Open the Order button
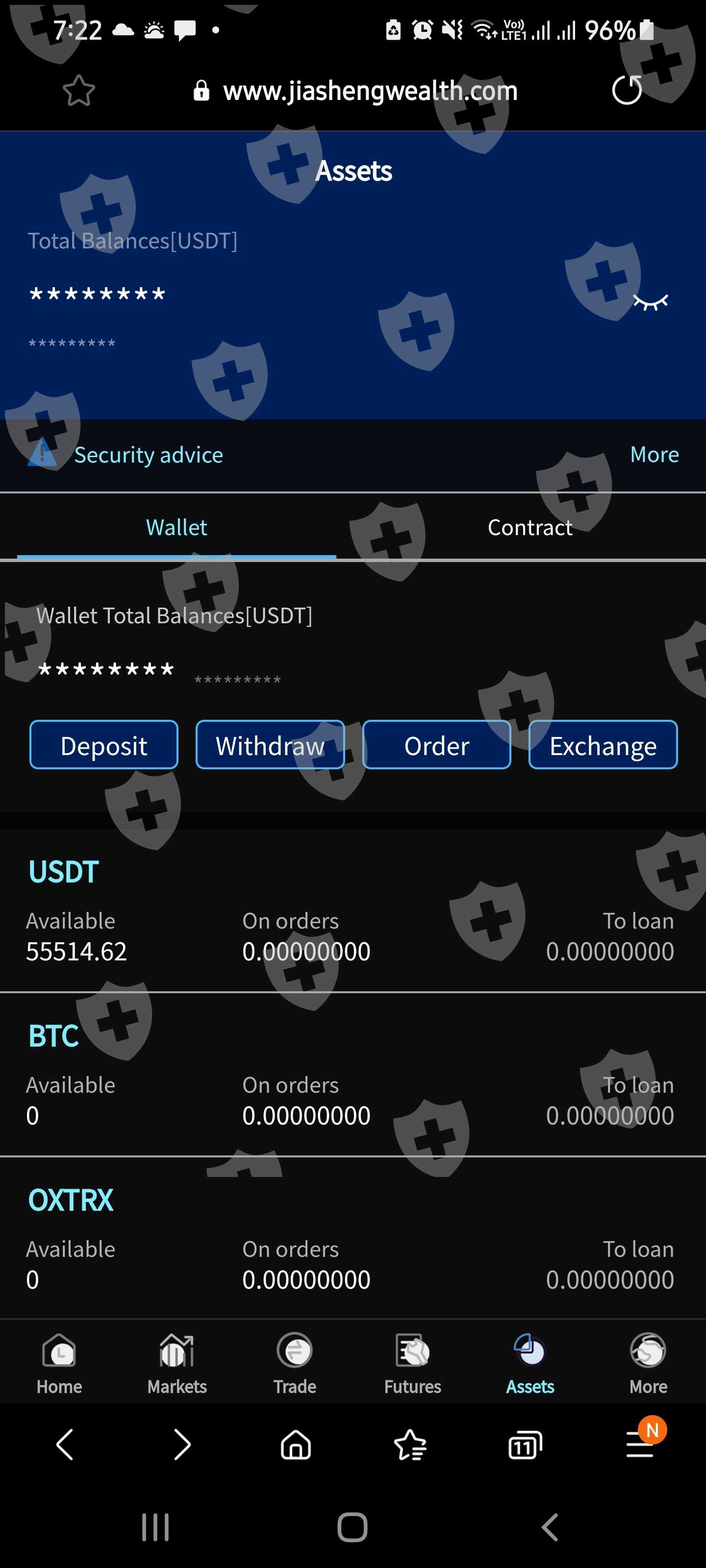 pos(436,745)
